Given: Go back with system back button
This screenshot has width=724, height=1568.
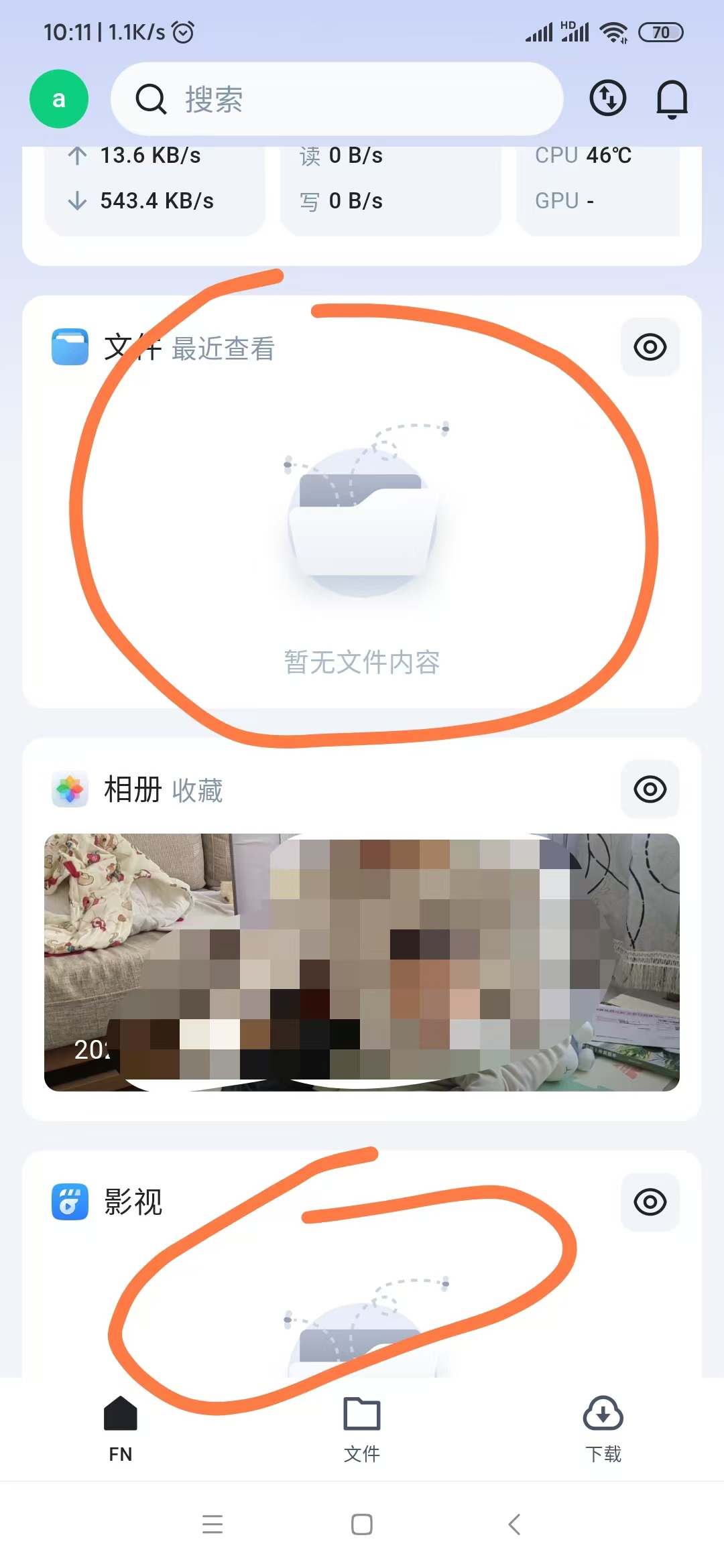Looking at the screenshot, I should point(514,1524).
